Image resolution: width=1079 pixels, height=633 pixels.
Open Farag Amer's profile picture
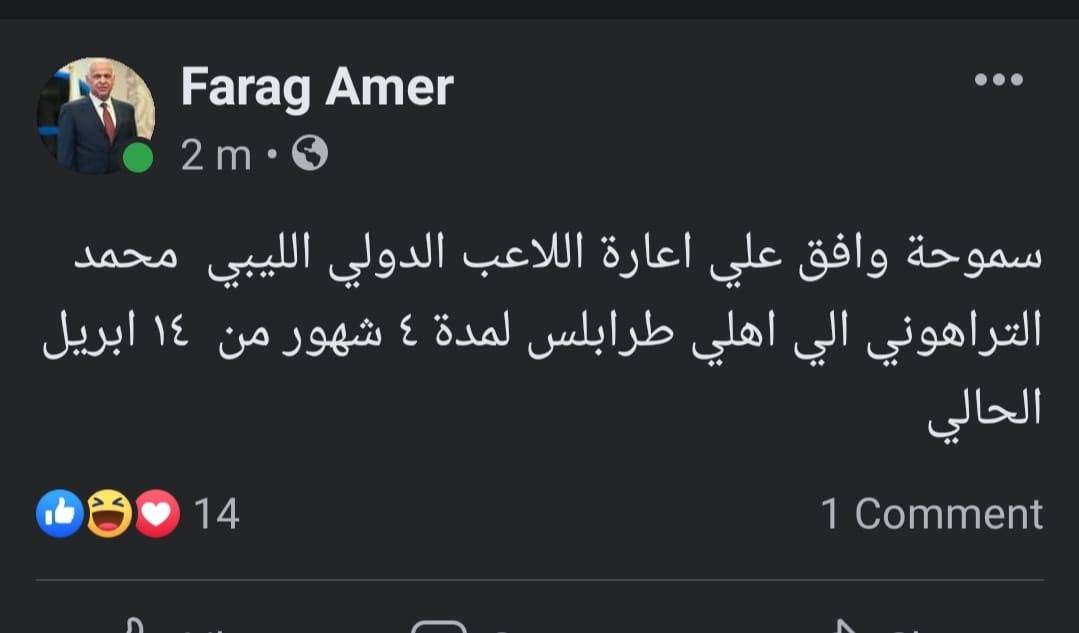(x=96, y=115)
